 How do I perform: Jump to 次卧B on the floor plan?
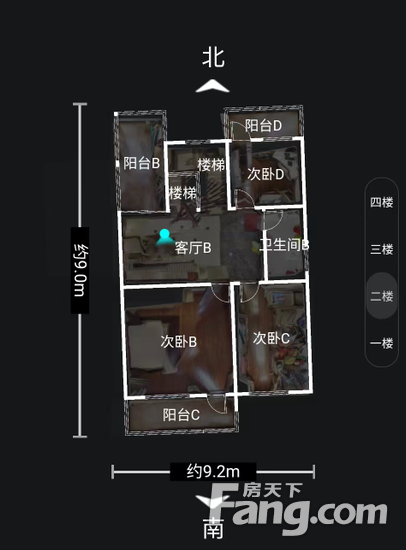pyautogui.click(x=179, y=342)
